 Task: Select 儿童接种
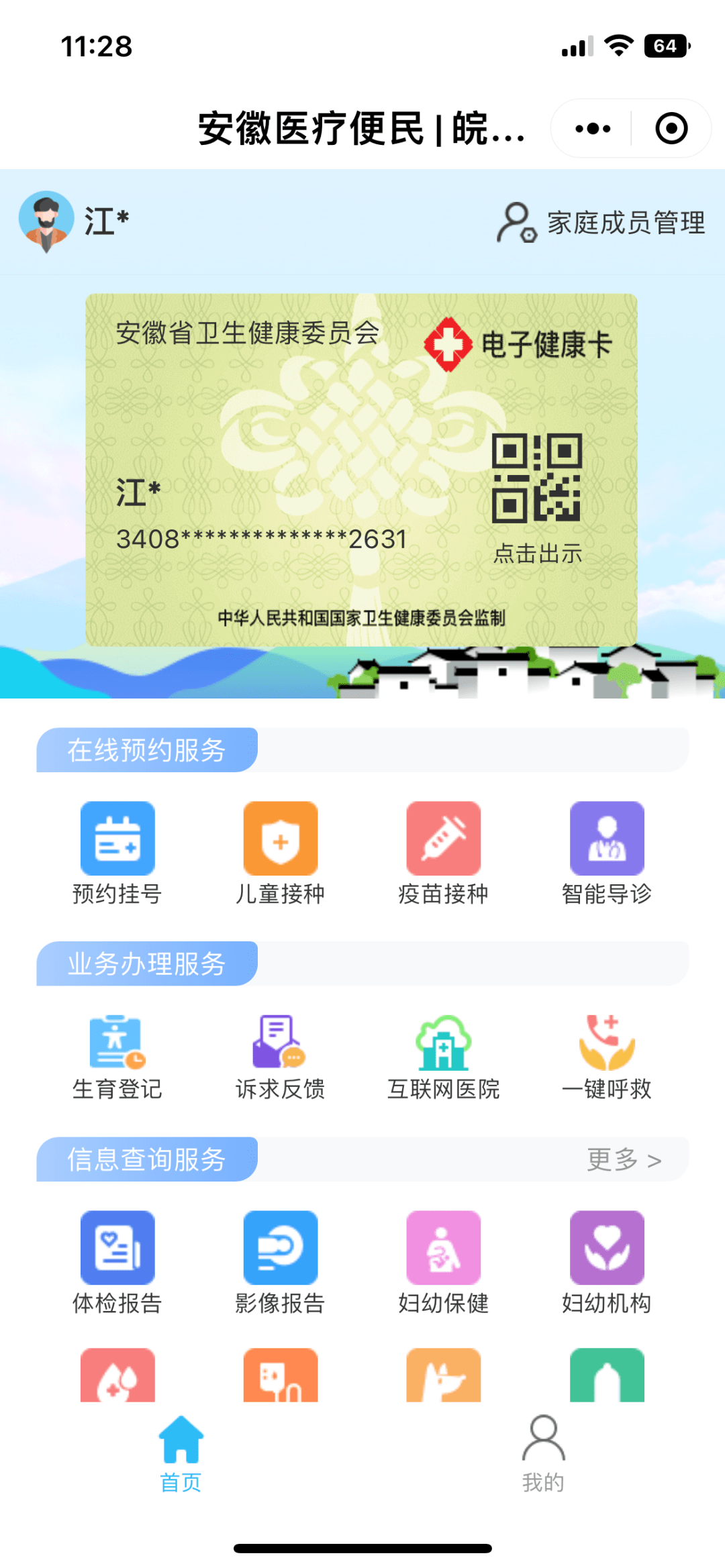point(281,853)
